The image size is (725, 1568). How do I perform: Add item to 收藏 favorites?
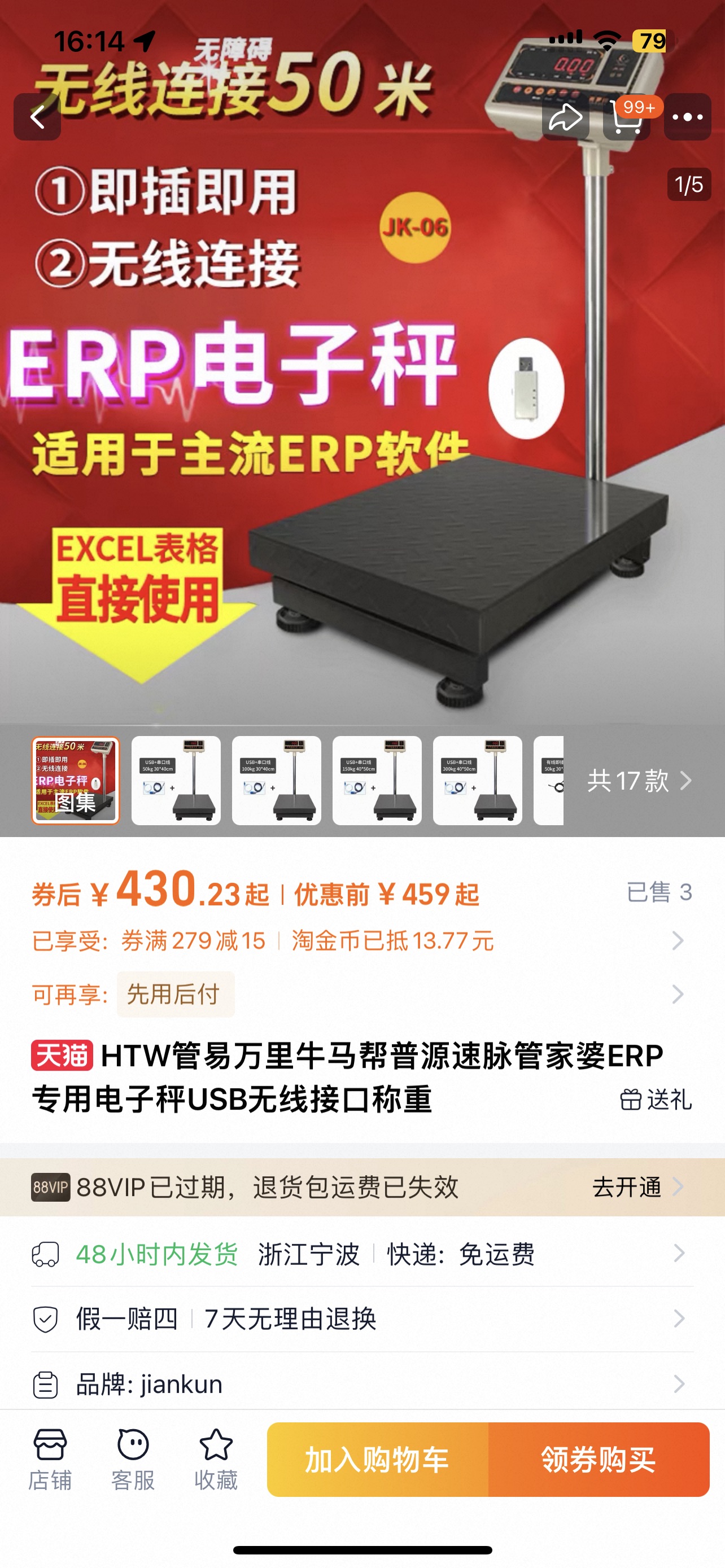pyautogui.click(x=216, y=1459)
